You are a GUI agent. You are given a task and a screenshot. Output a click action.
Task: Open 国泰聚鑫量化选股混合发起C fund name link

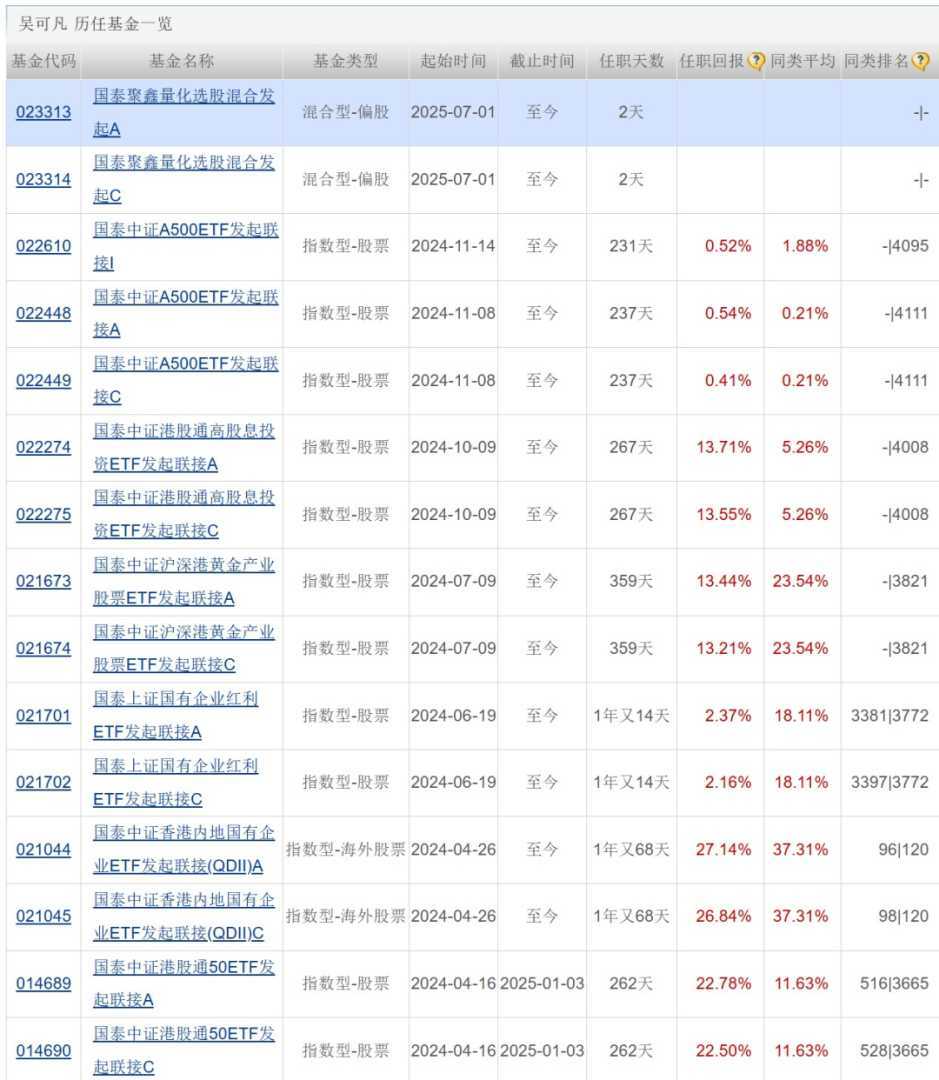click(x=184, y=162)
